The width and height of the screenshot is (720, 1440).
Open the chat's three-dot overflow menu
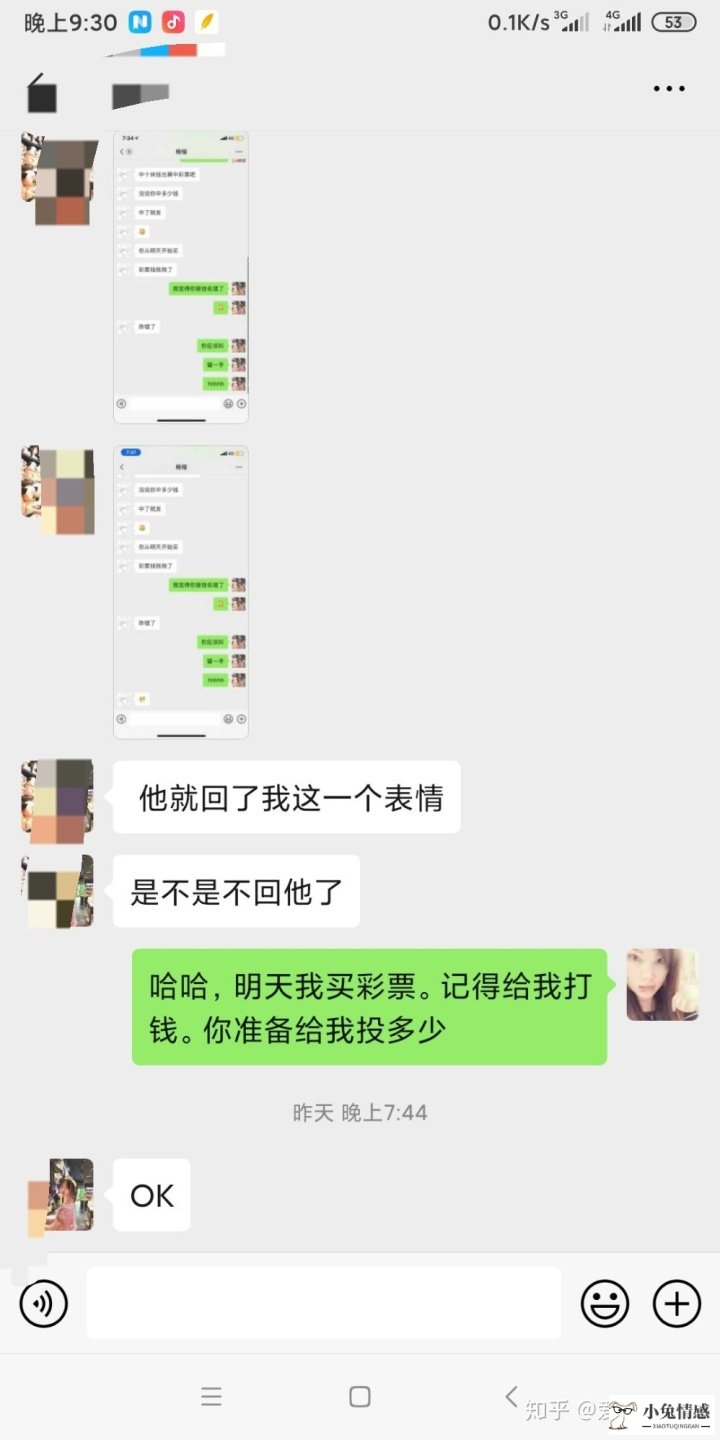[669, 89]
